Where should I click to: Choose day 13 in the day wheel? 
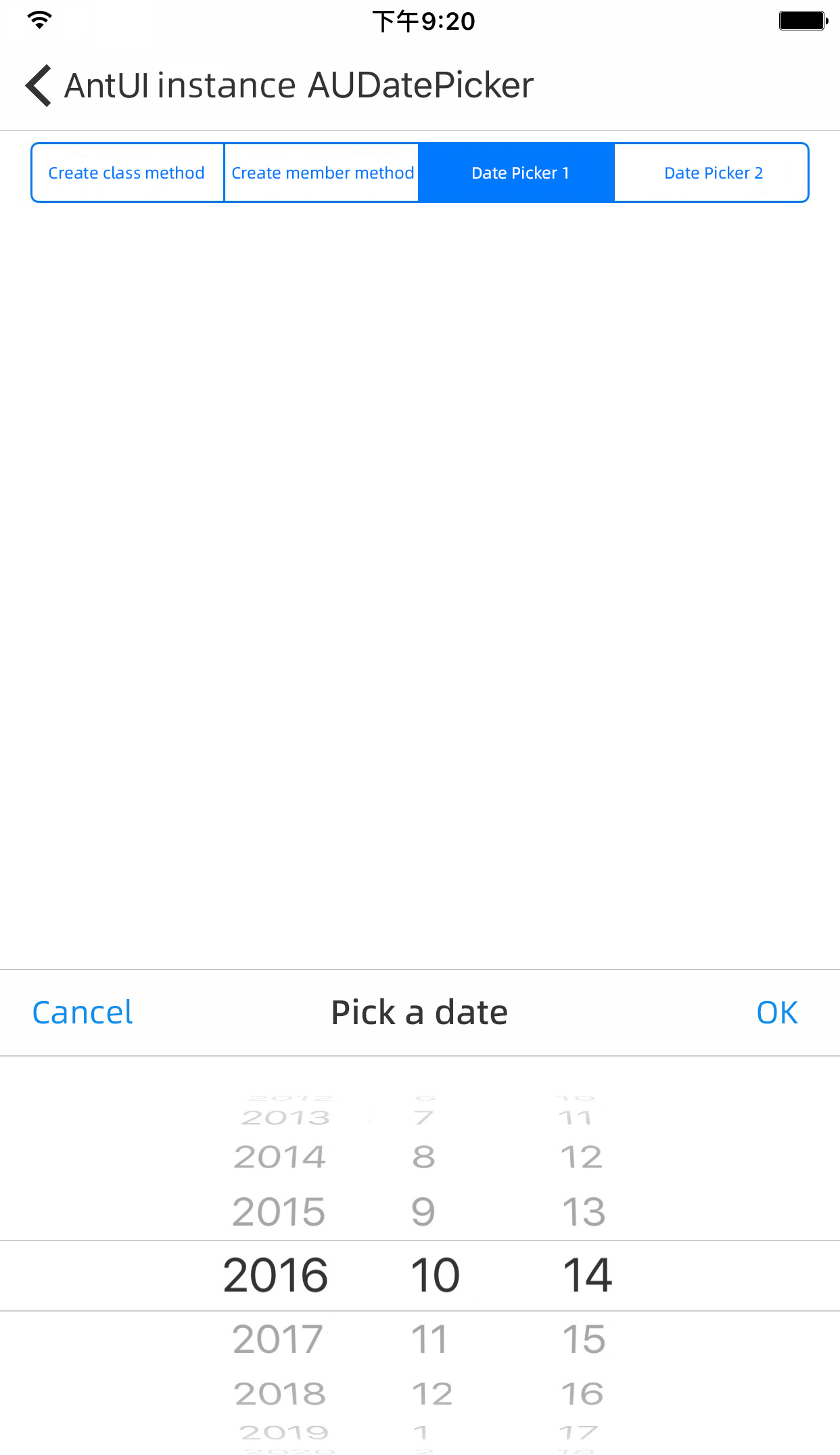tap(584, 1211)
